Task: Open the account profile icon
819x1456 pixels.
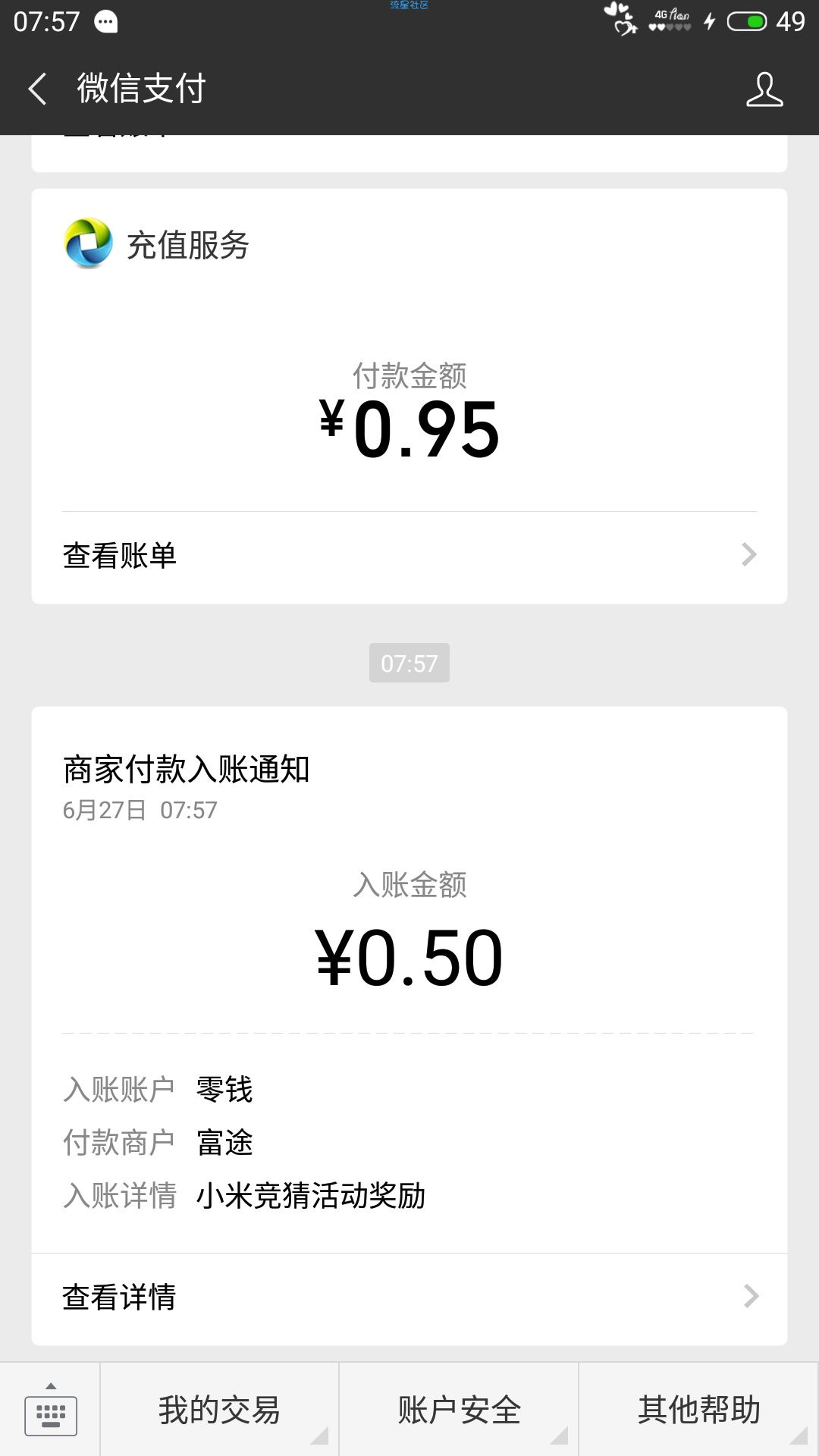Action: tap(764, 89)
